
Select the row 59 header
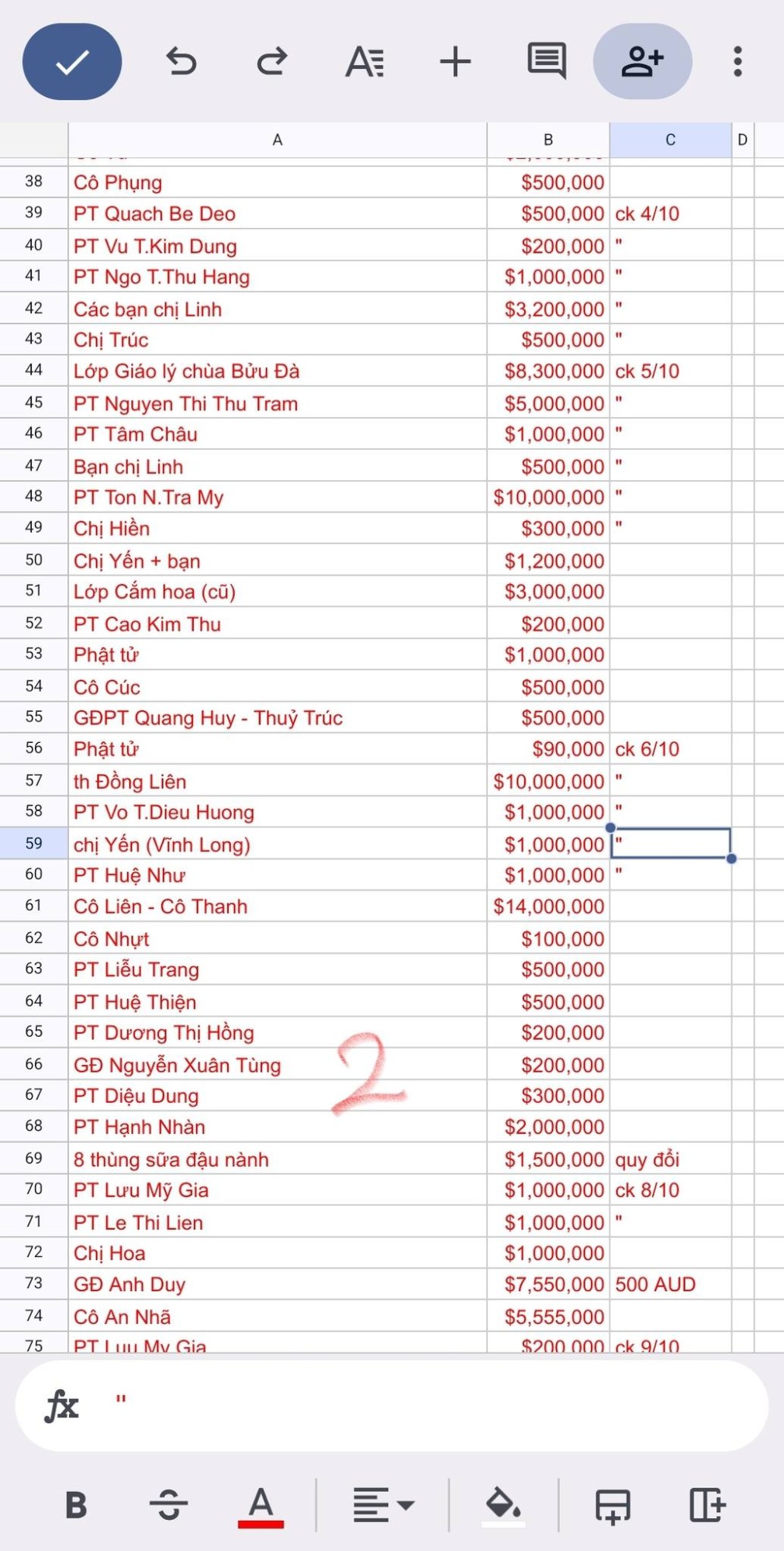tap(33, 843)
